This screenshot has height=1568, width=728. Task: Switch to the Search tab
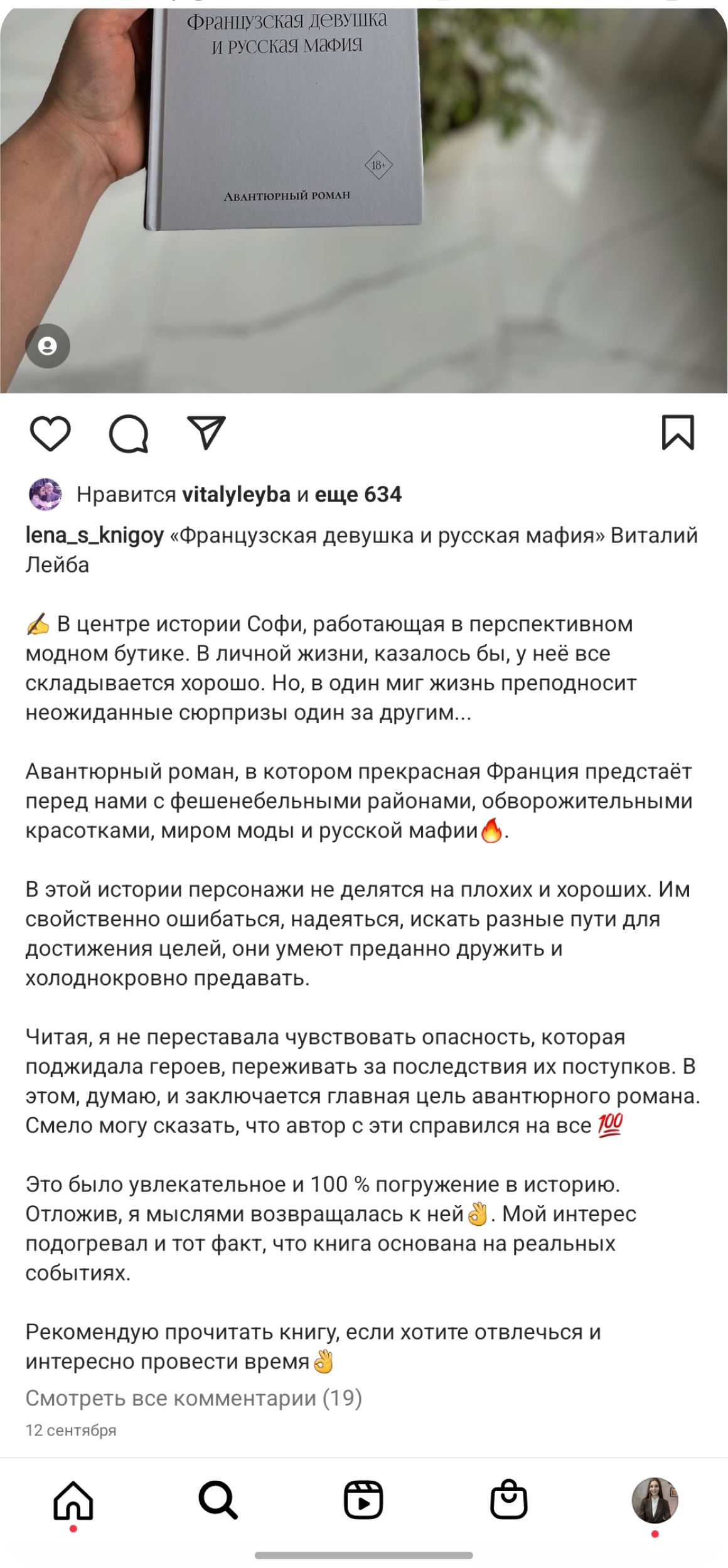click(x=218, y=1500)
